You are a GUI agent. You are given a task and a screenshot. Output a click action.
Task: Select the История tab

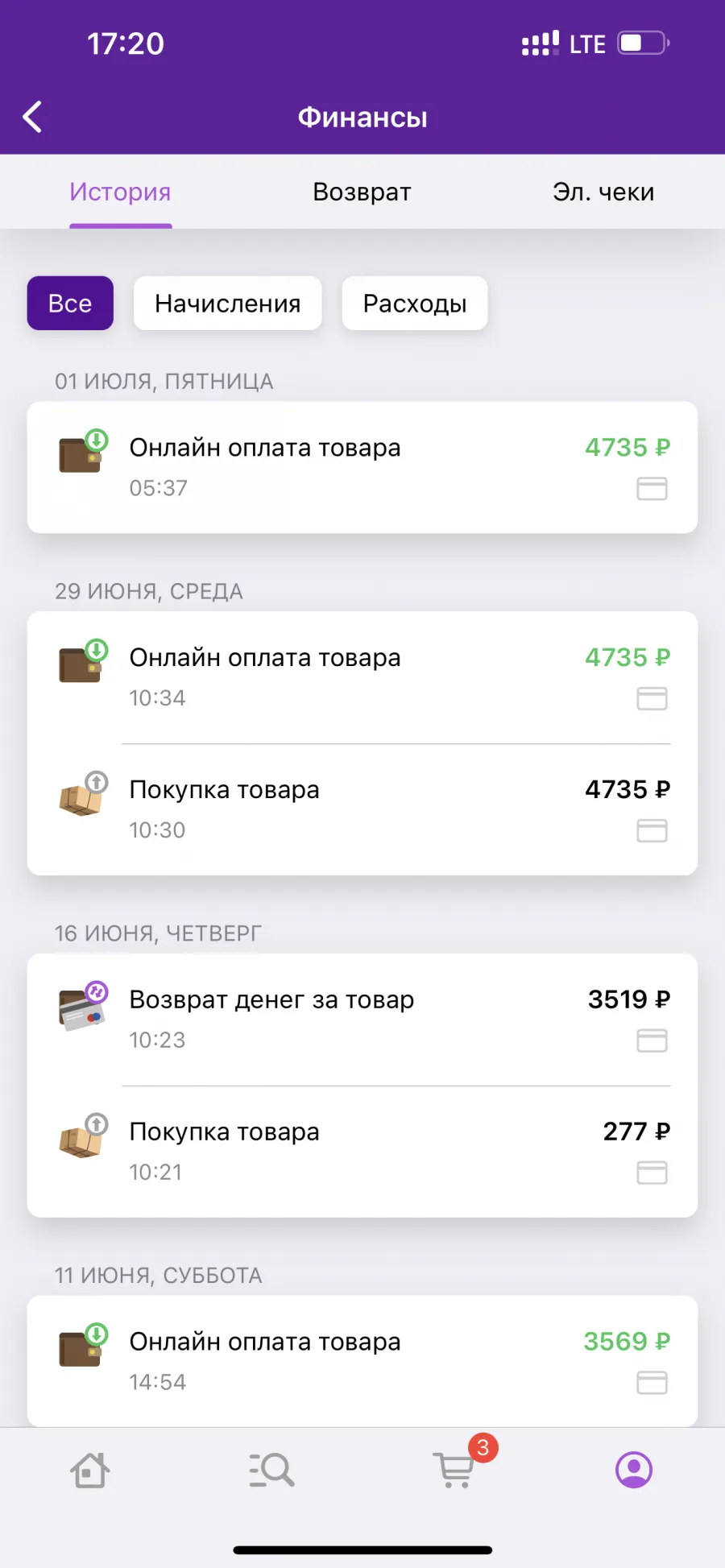120,192
